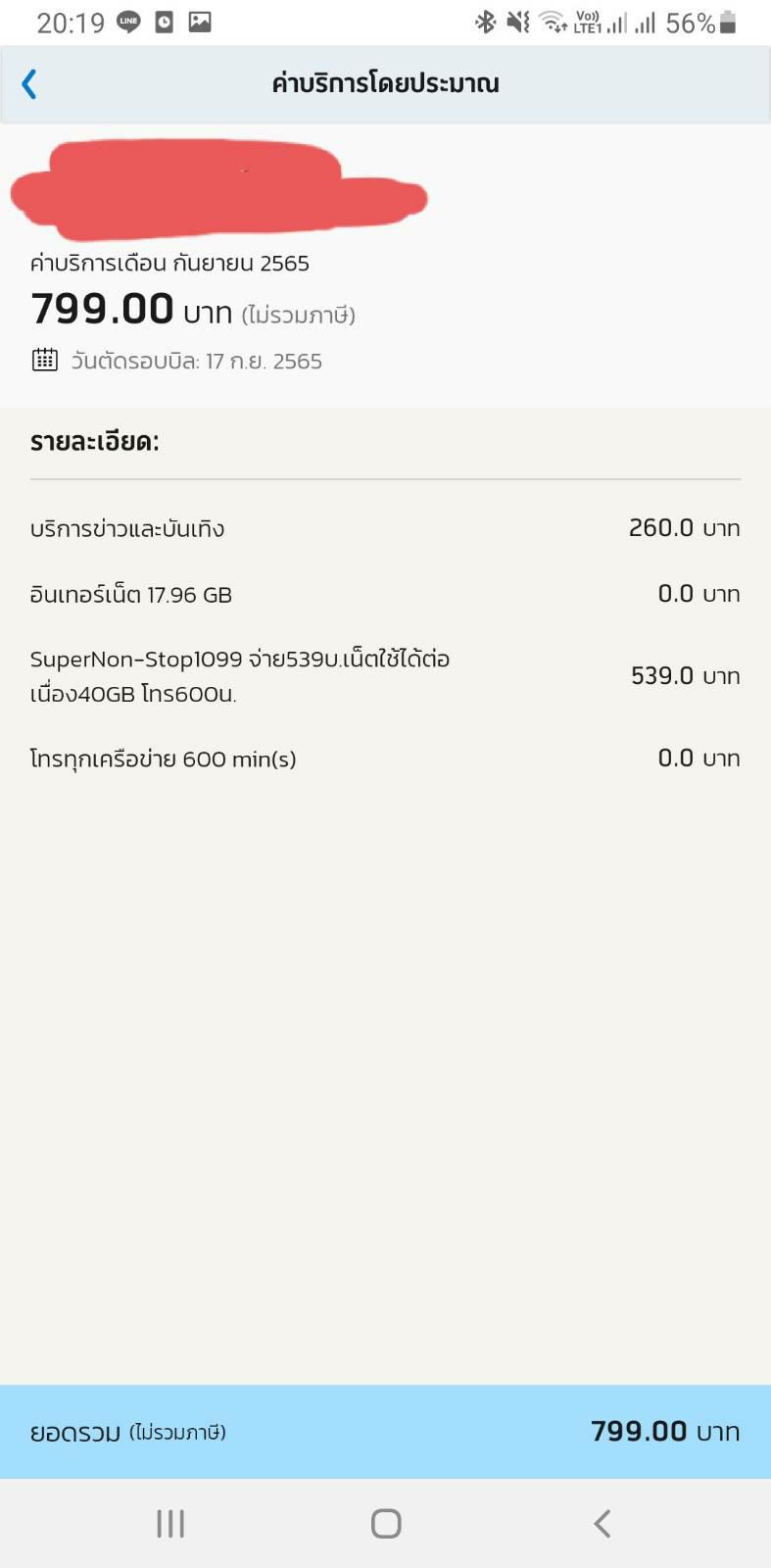Tap the blue back arrow in header
This screenshot has width=771, height=1568.
[29, 84]
